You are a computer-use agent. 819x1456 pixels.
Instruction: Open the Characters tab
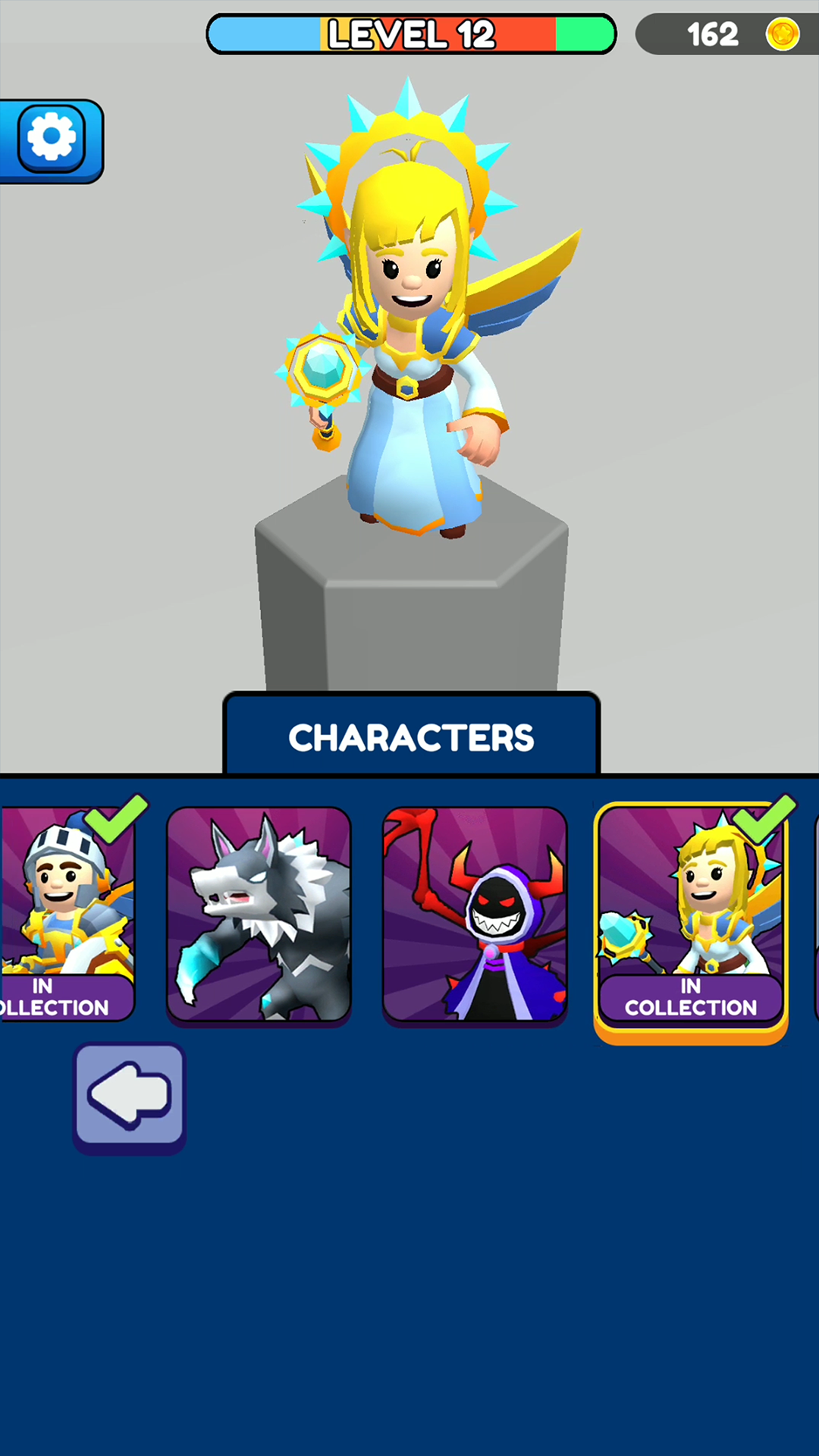(x=411, y=736)
